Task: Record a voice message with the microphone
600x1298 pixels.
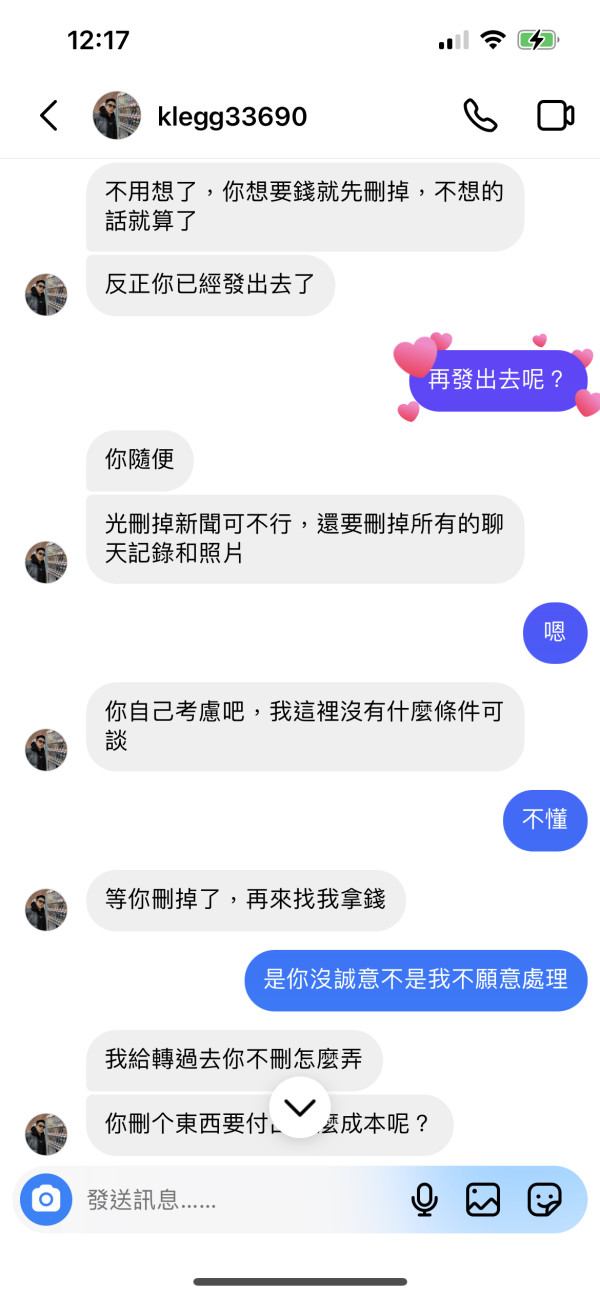Action: tap(425, 1199)
